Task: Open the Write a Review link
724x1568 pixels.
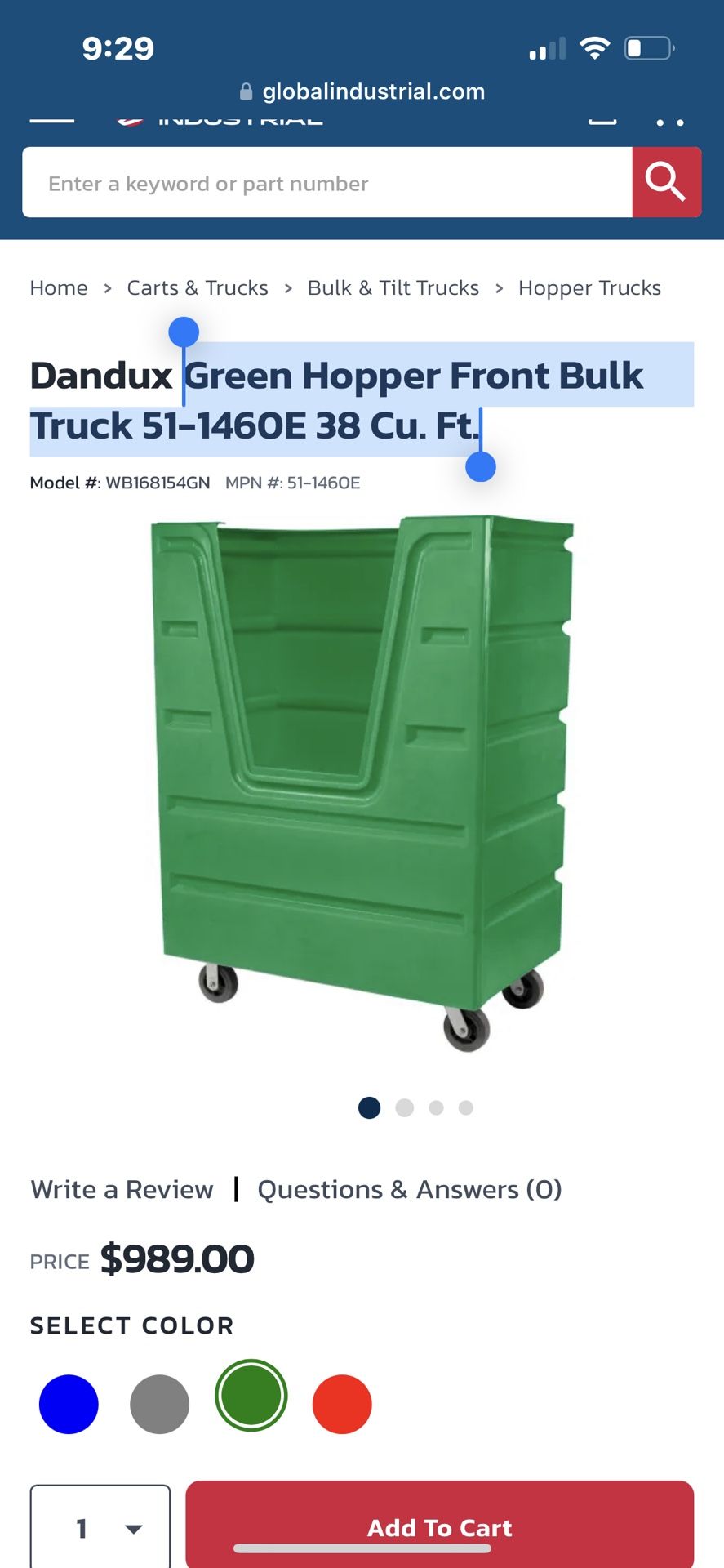Action: click(x=120, y=1190)
